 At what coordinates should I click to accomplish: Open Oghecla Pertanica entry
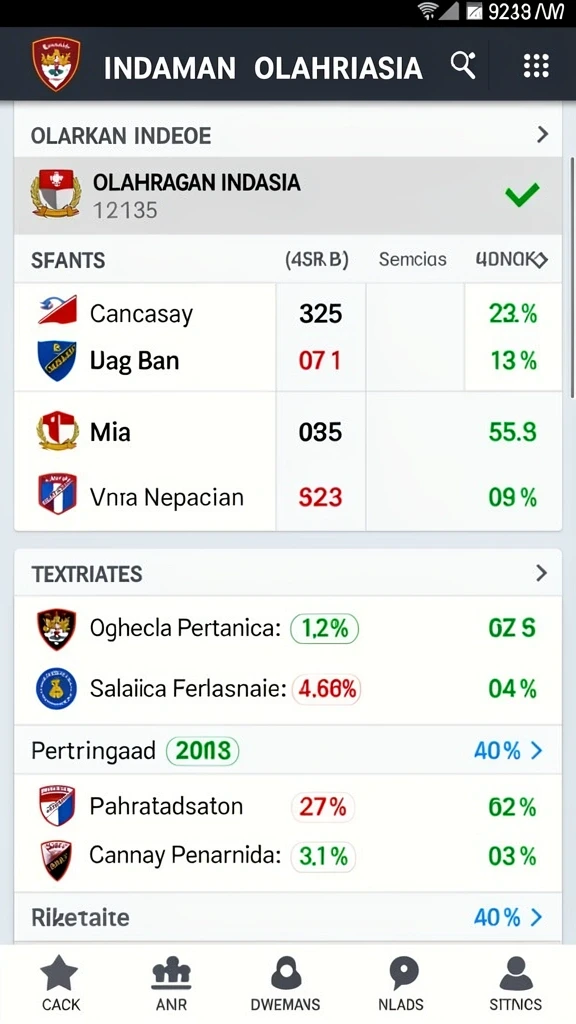tap(288, 628)
